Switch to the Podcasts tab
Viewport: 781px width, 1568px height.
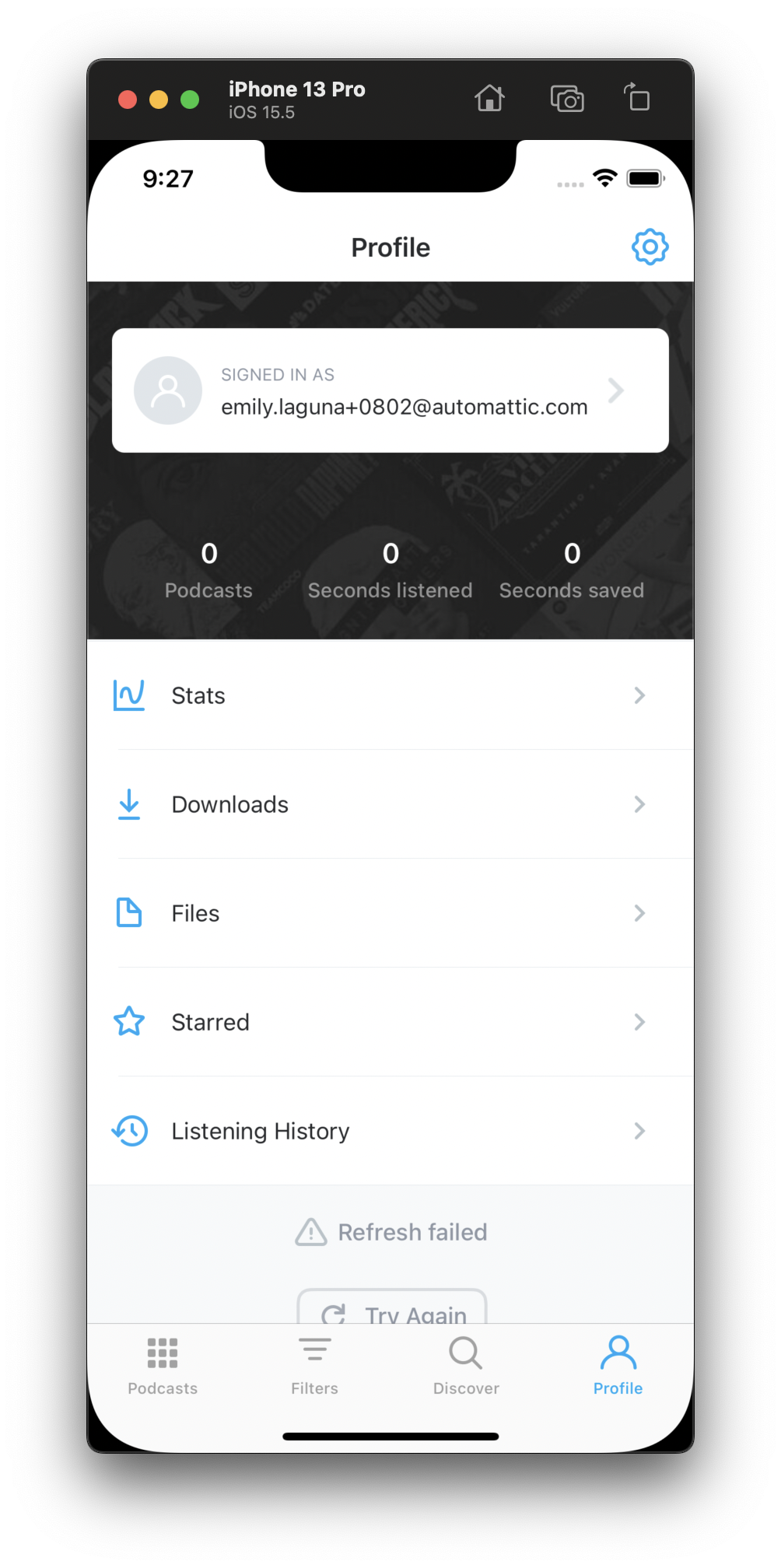point(163,1366)
